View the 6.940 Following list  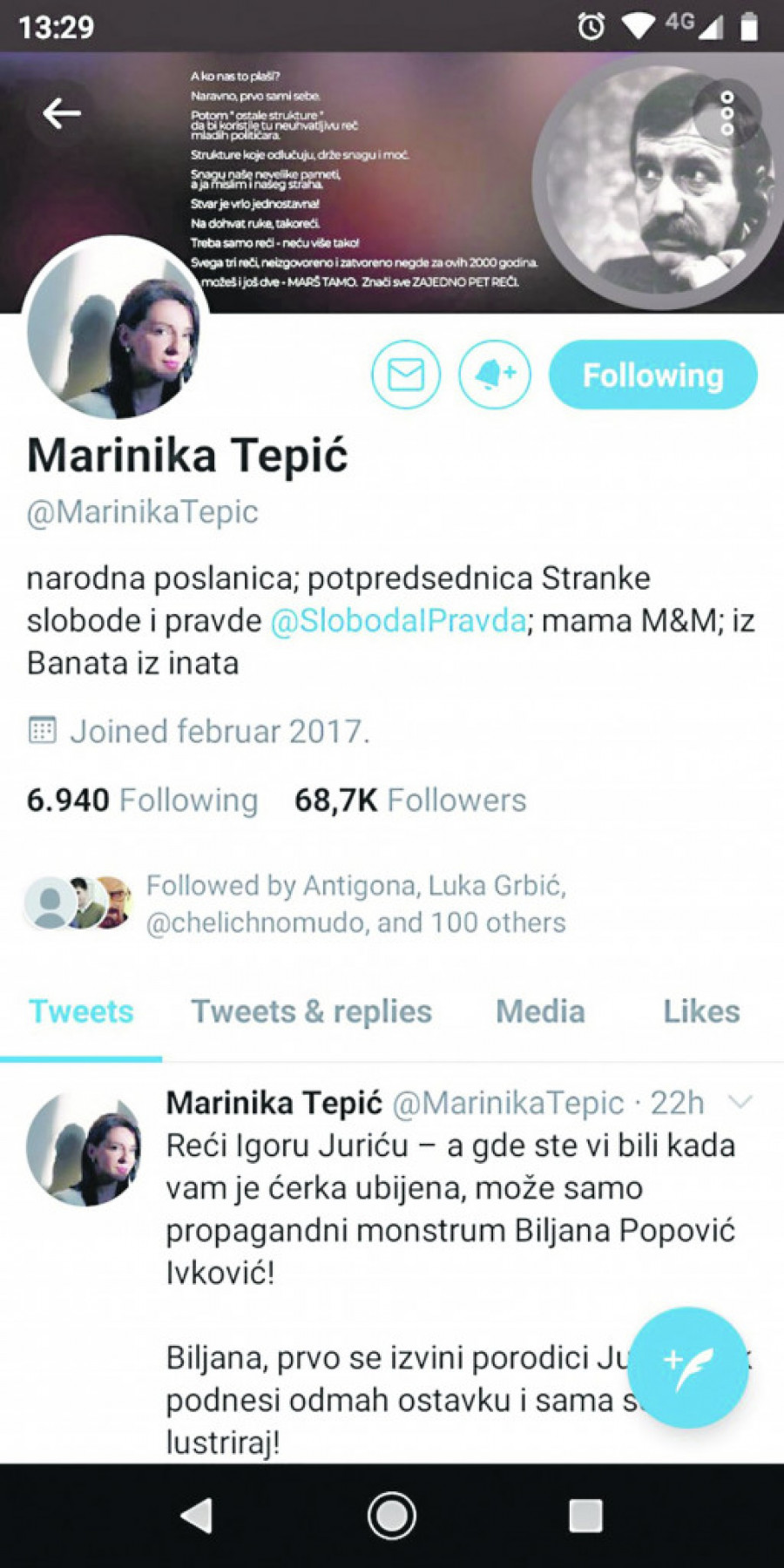pos(143,800)
